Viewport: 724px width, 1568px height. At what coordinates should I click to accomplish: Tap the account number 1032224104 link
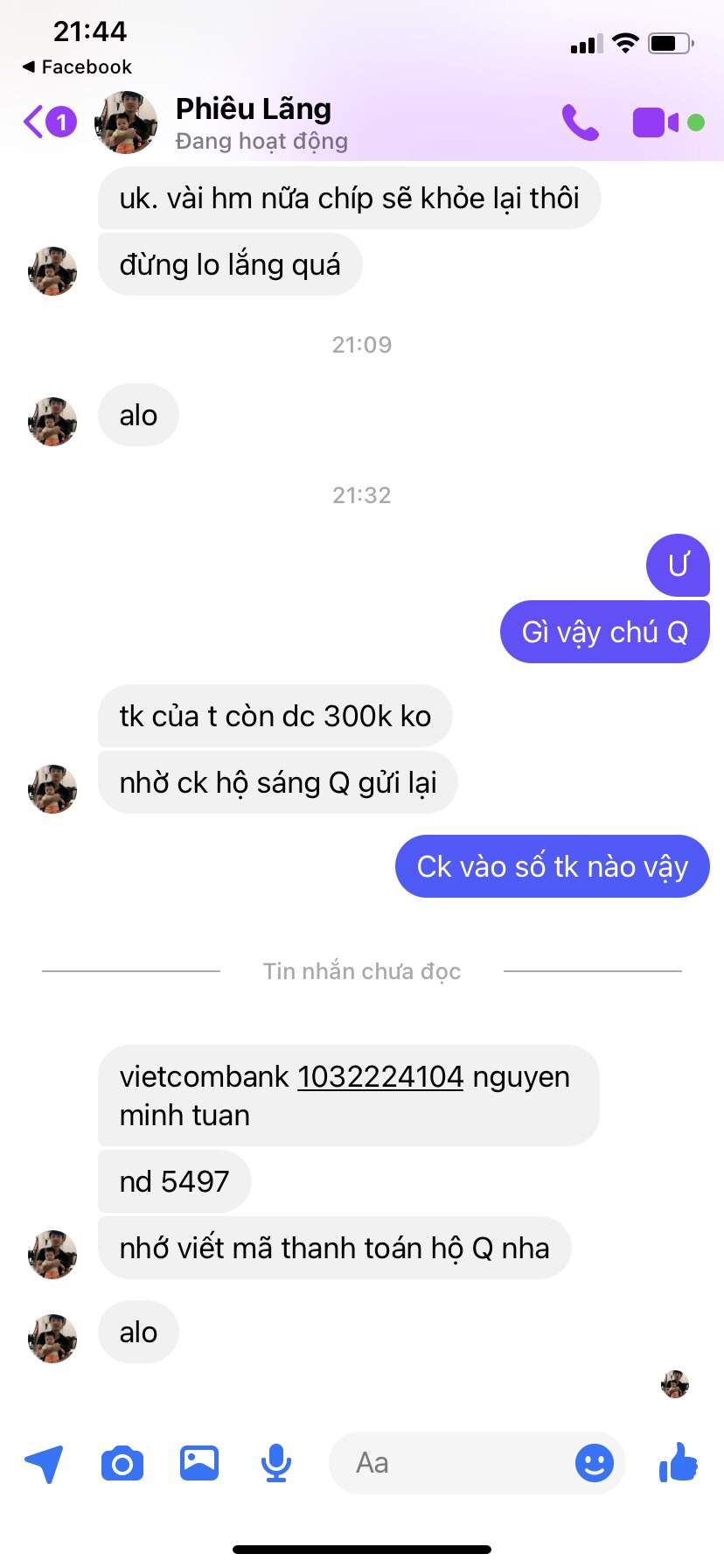click(x=380, y=1076)
